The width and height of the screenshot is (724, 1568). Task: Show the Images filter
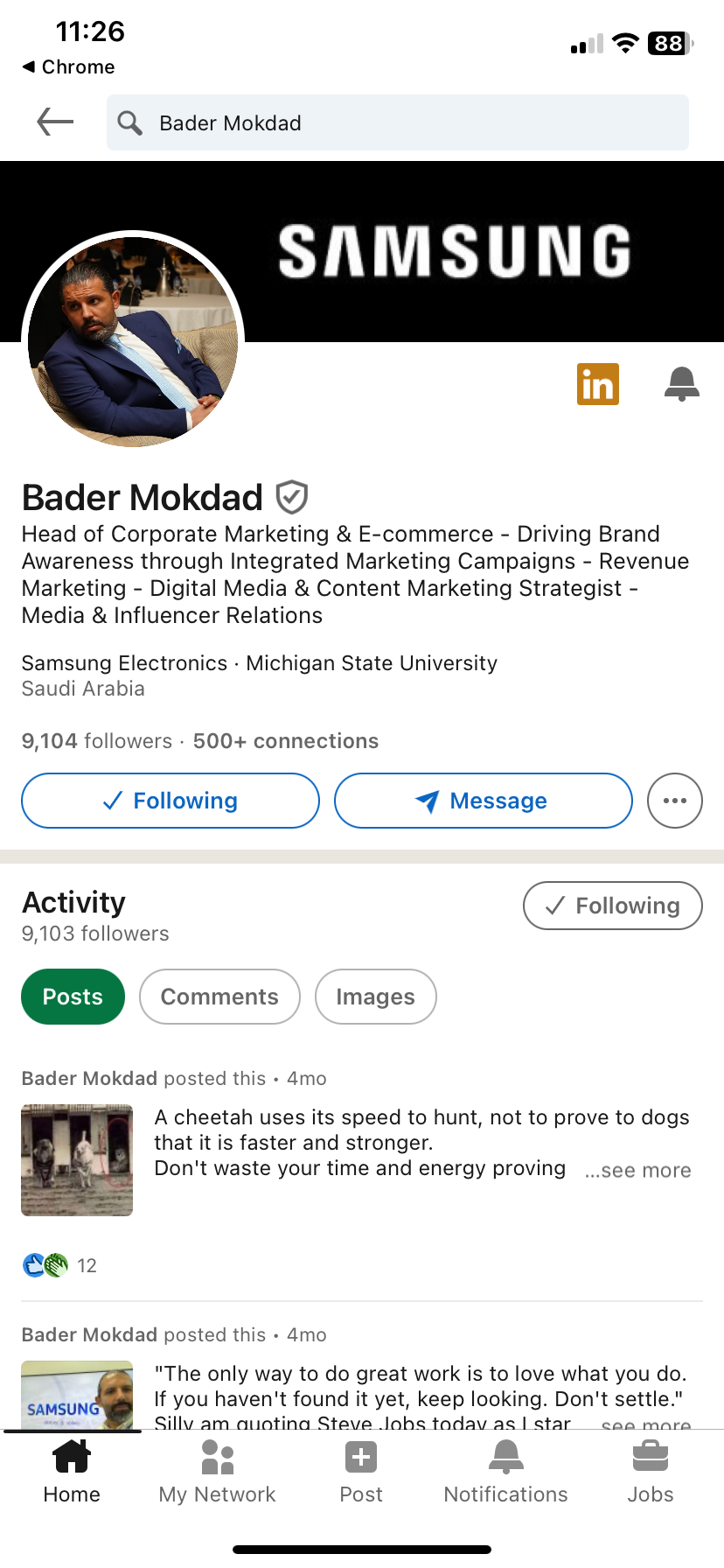[x=375, y=997]
